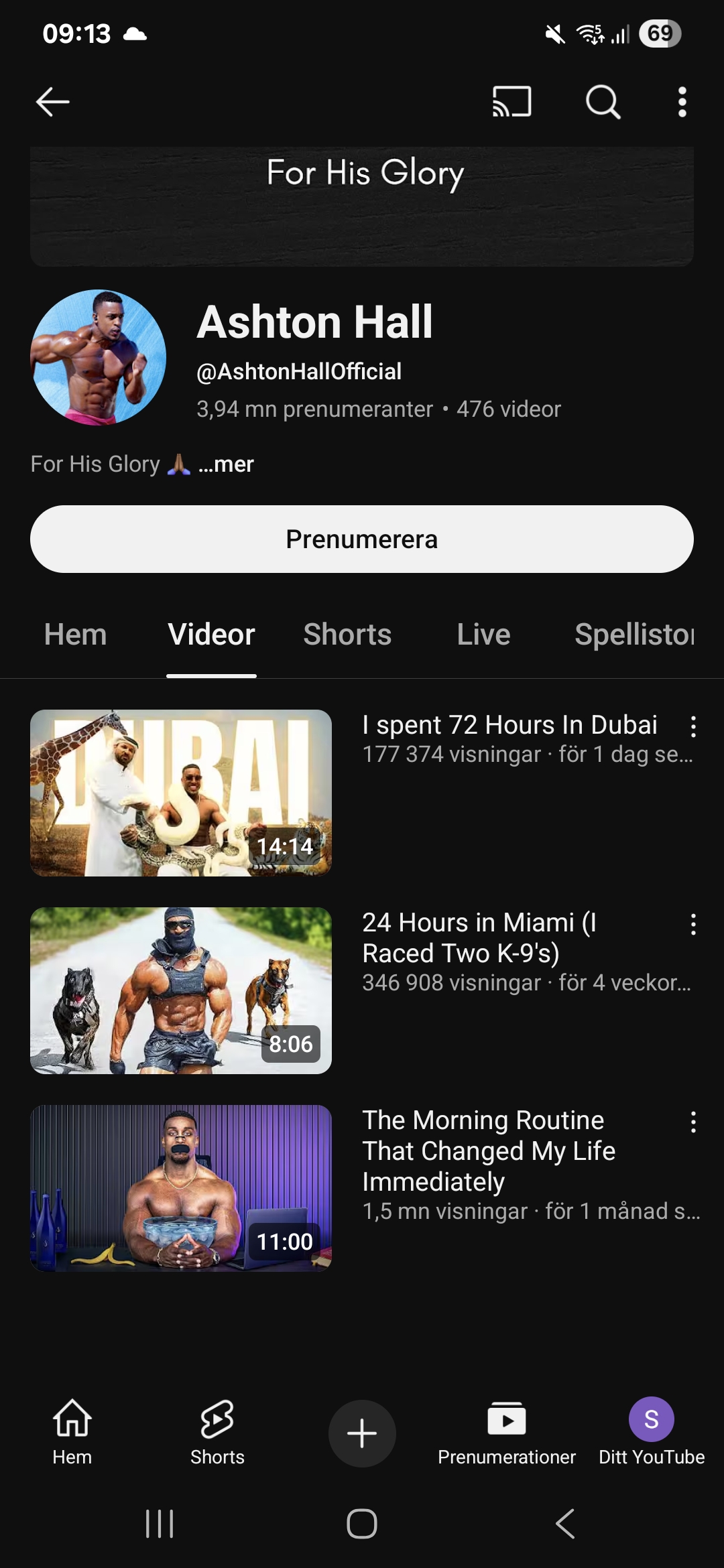Watch "24 Hours in Miami" video
Viewport: 724px width, 1568px height.
point(181,990)
